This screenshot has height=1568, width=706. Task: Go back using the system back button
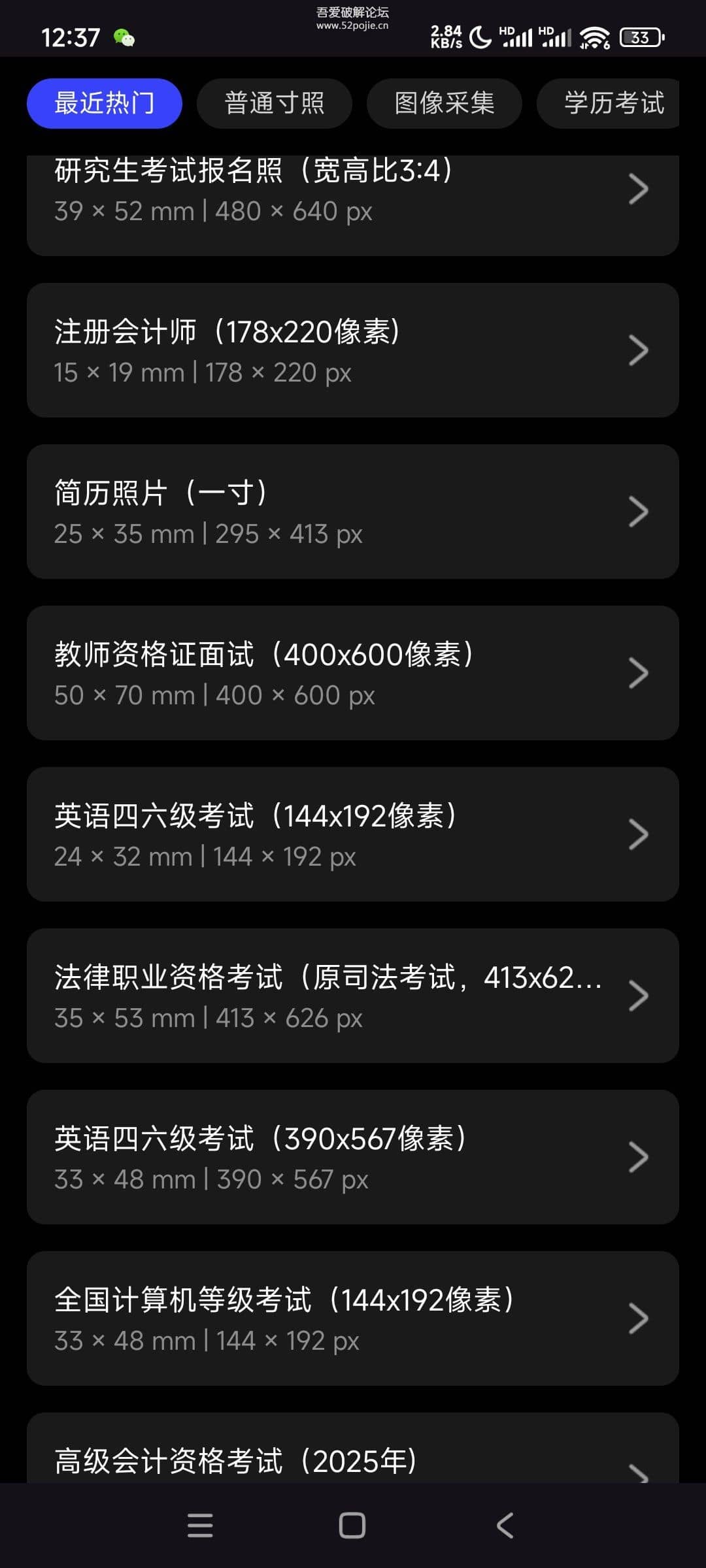point(505,1526)
